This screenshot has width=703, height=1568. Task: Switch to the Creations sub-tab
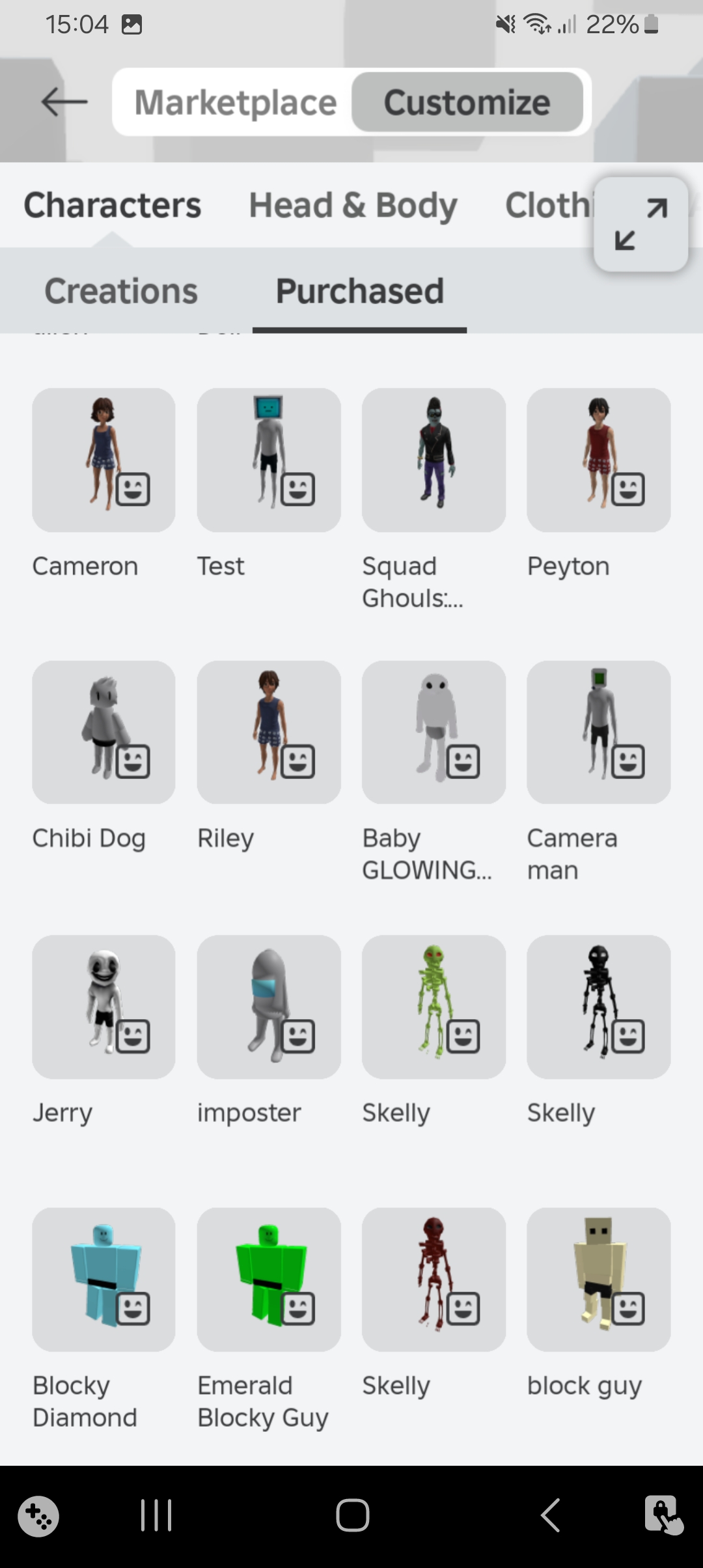(x=121, y=291)
